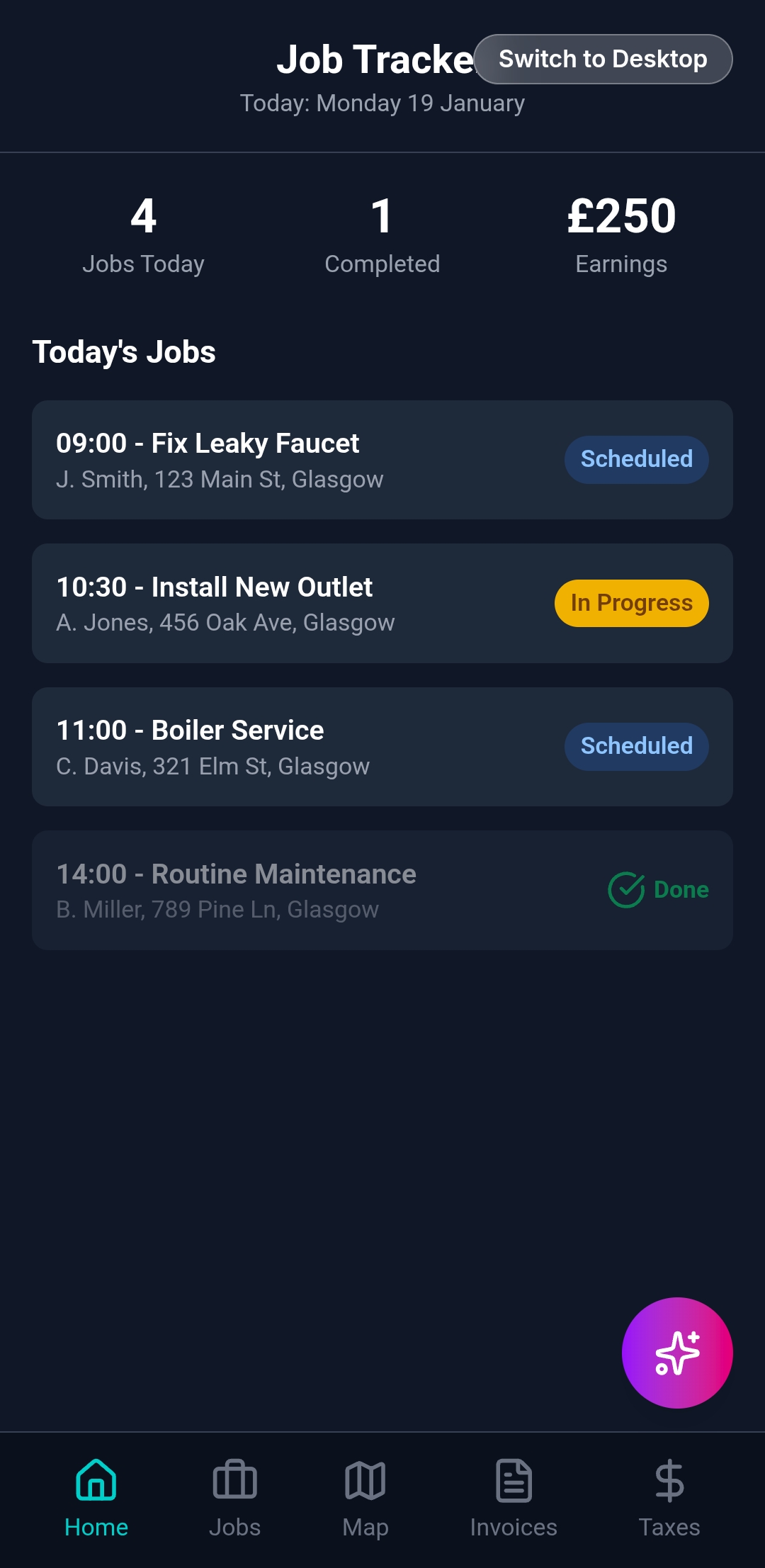Switch to the Jobs tab
Viewport: 765px width, 1568px height.
tap(234, 1497)
